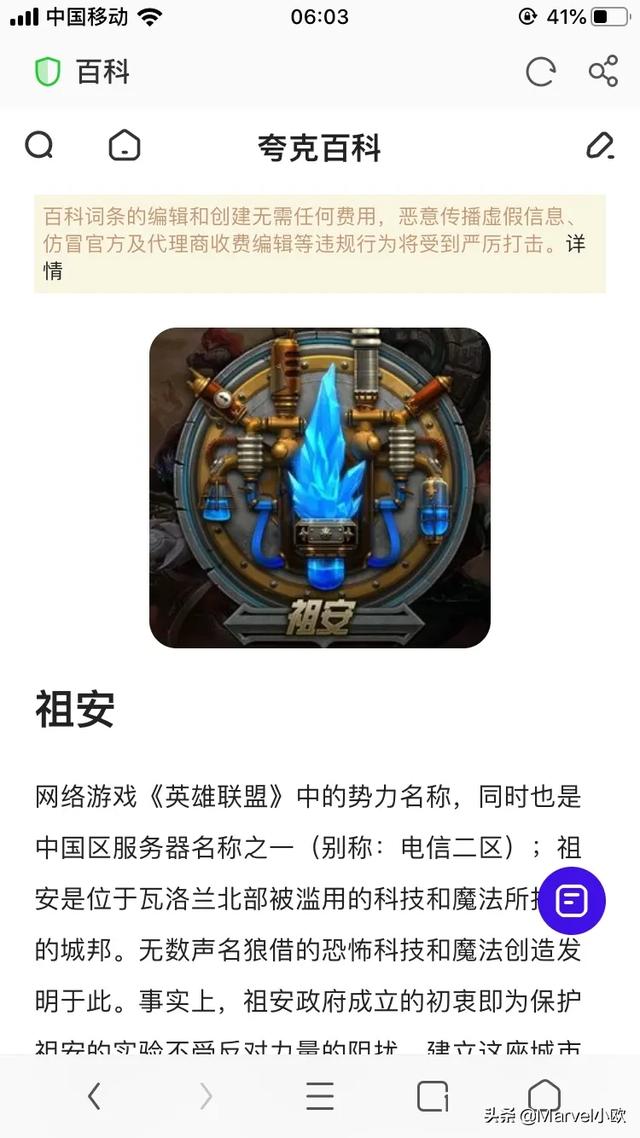Edit this entry with the pencil icon
Image resolution: width=640 pixels, height=1138 pixels.
[600, 146]
